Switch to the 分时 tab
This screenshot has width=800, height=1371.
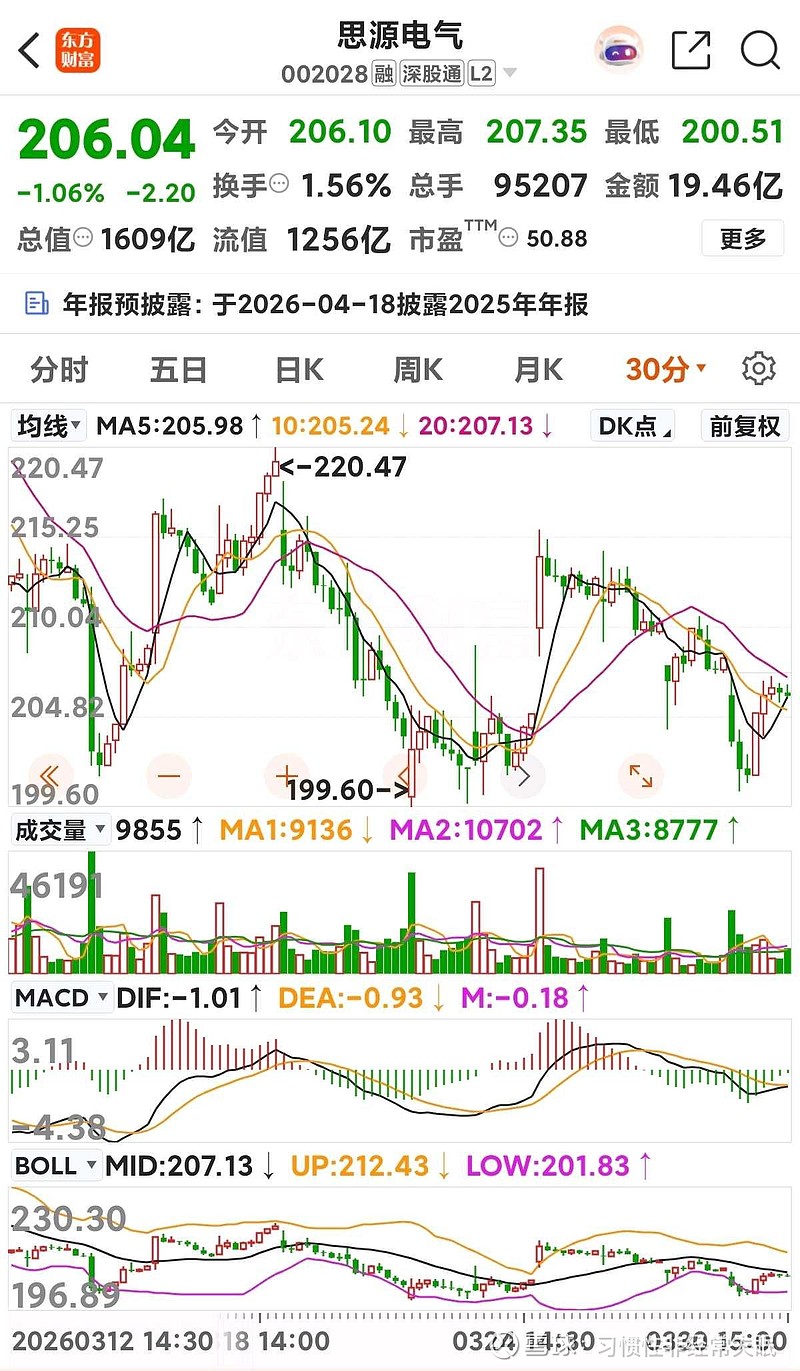click(62, 369)
